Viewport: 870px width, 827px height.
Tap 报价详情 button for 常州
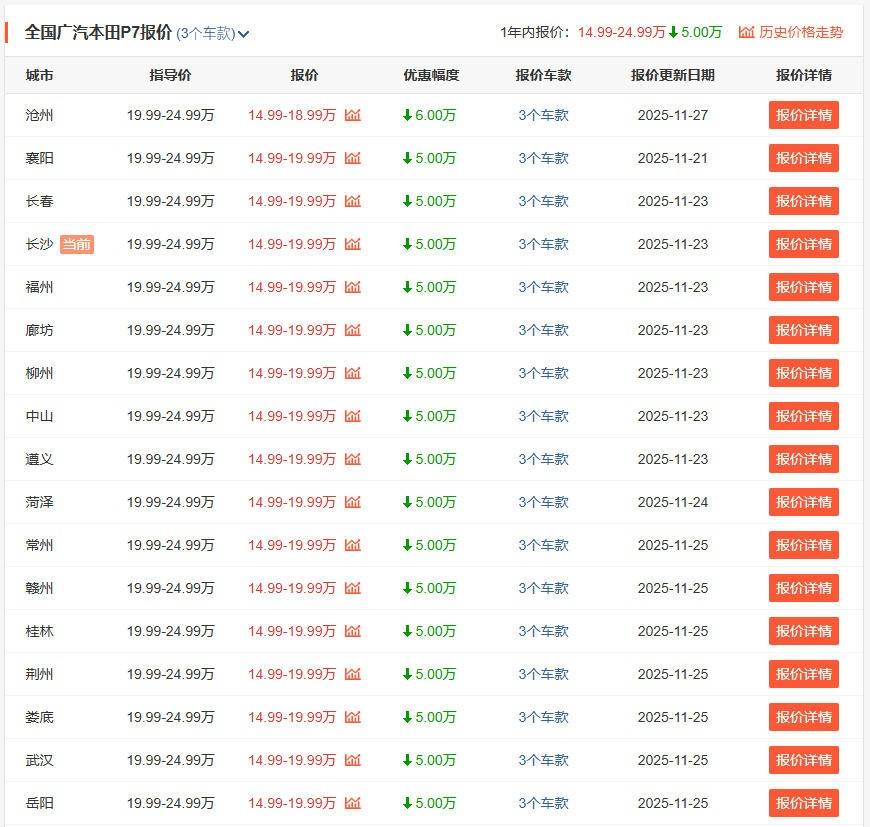tap(803, 545)
